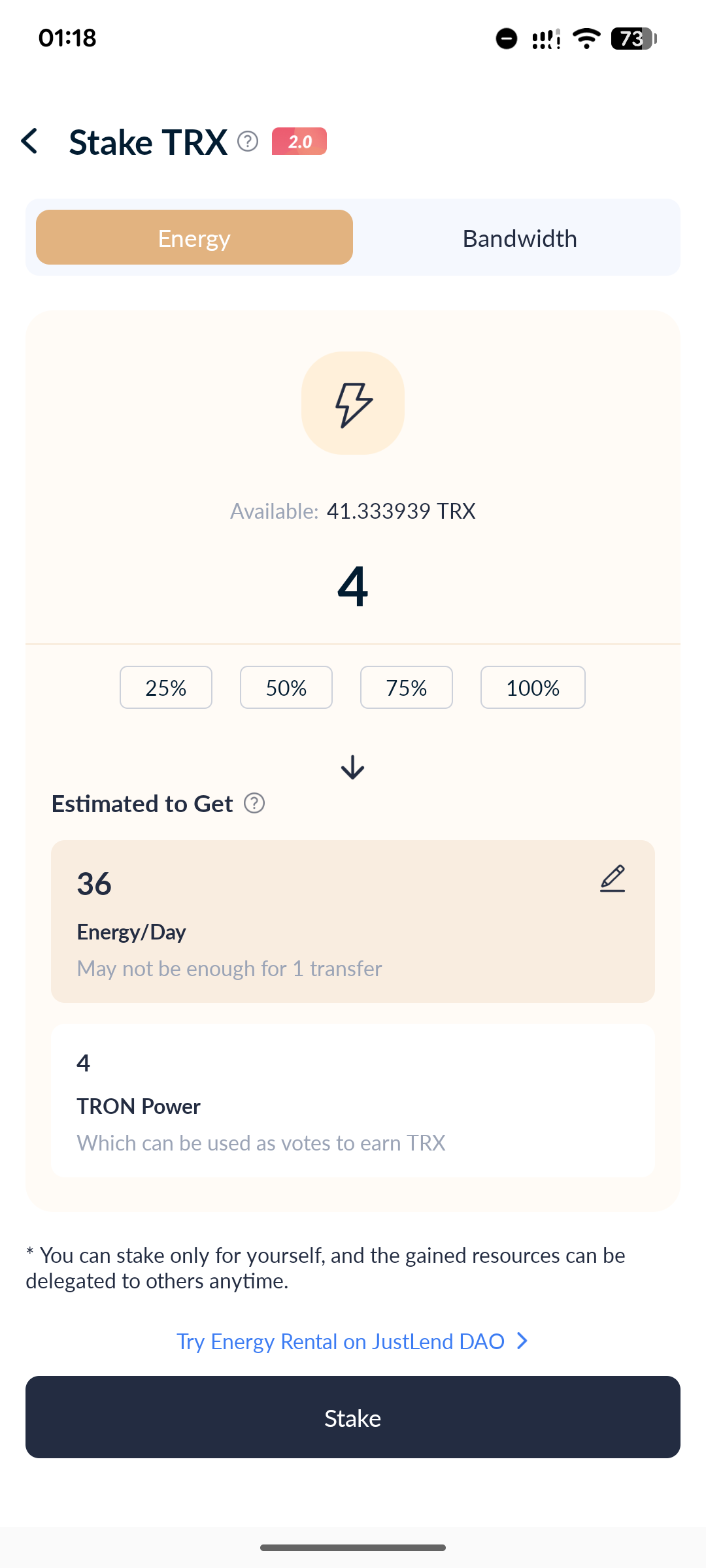The width and height of the screenshot is (706, 1568).
Task: Confirm with the Stake button
Action: 353,1417
